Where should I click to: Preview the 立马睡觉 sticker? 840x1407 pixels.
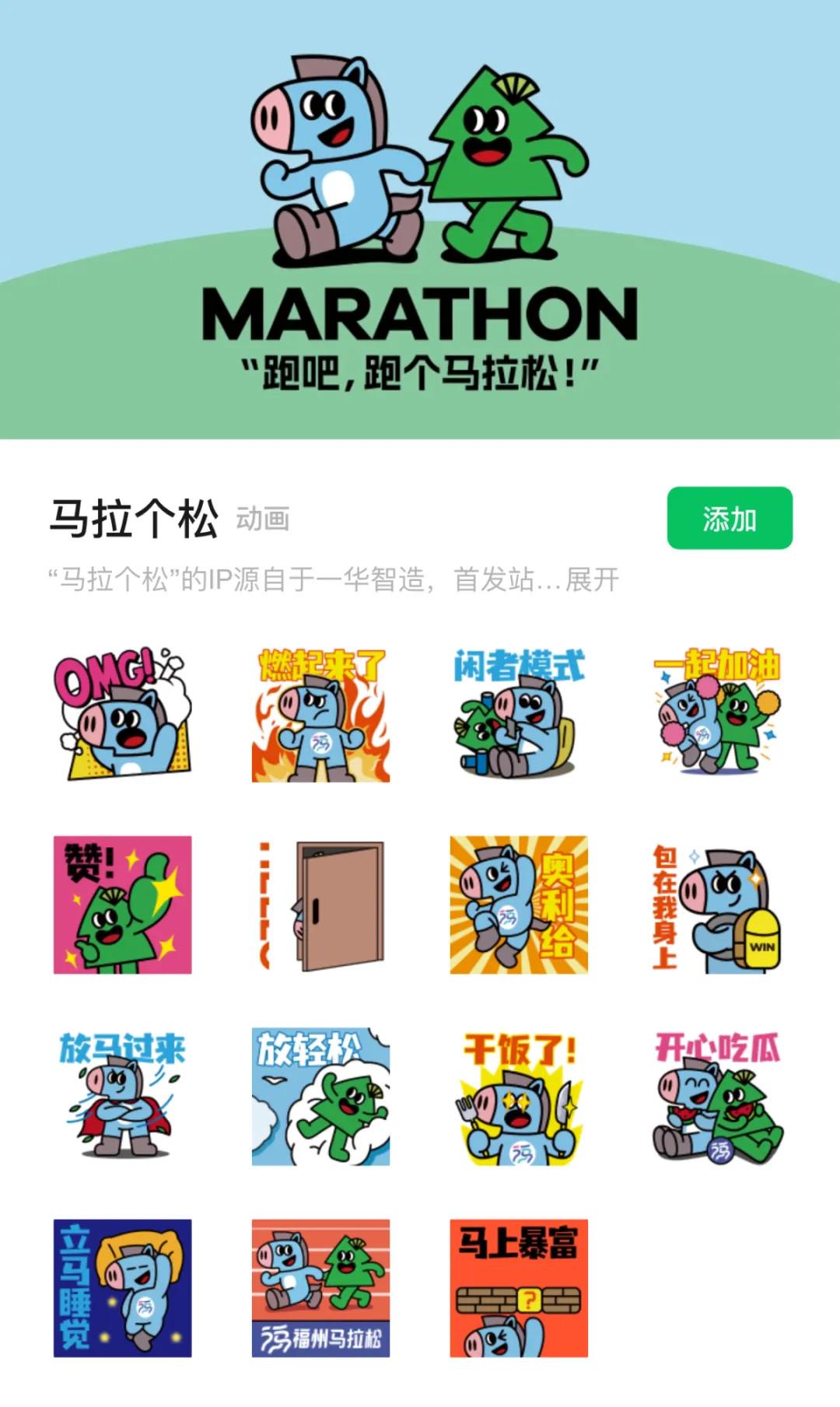click(122, 1288)
